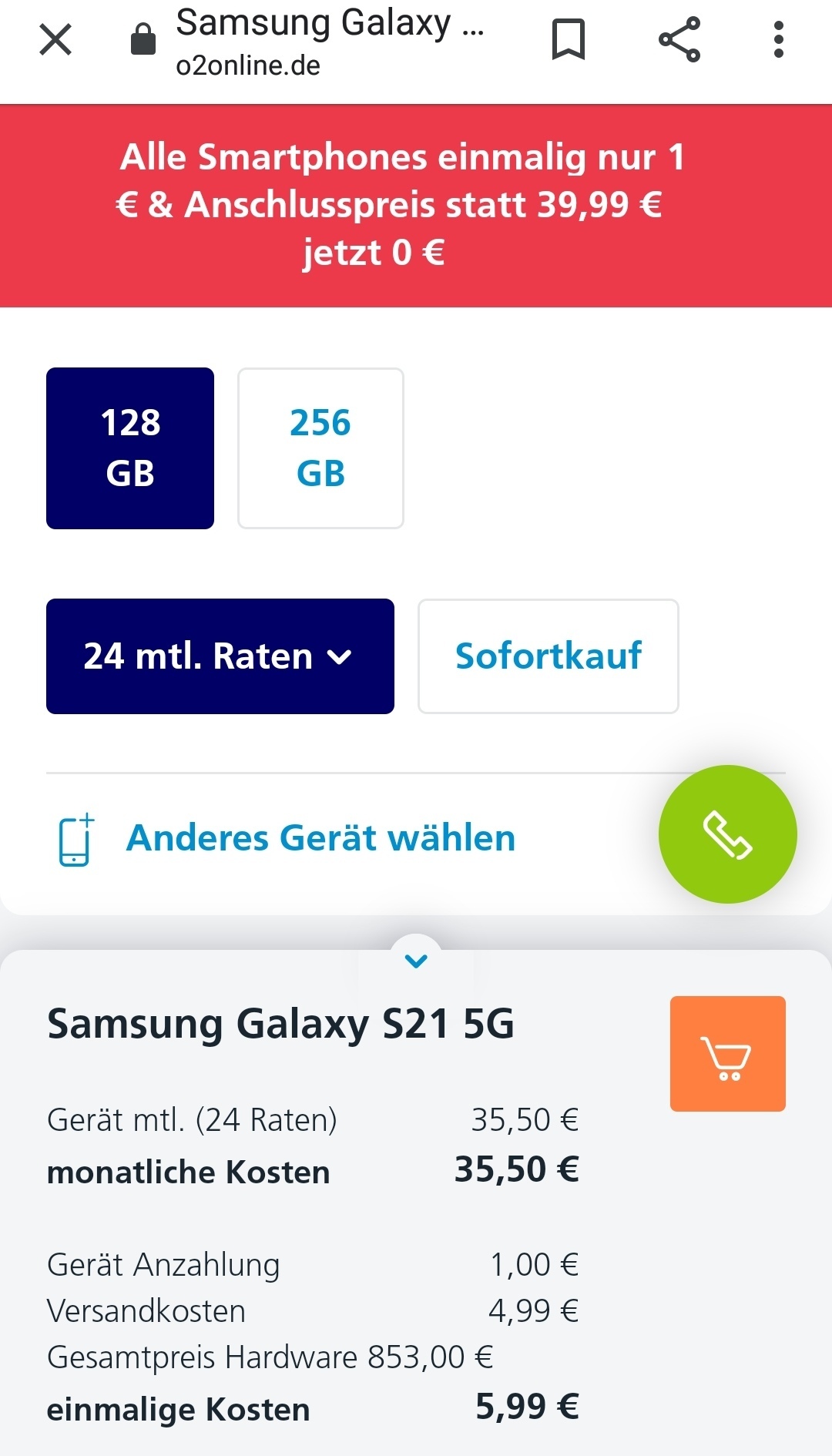Image resolution: width=832 pixels, height=1456 pixels.
Task: Share this page
Action: tap(679, 39)
